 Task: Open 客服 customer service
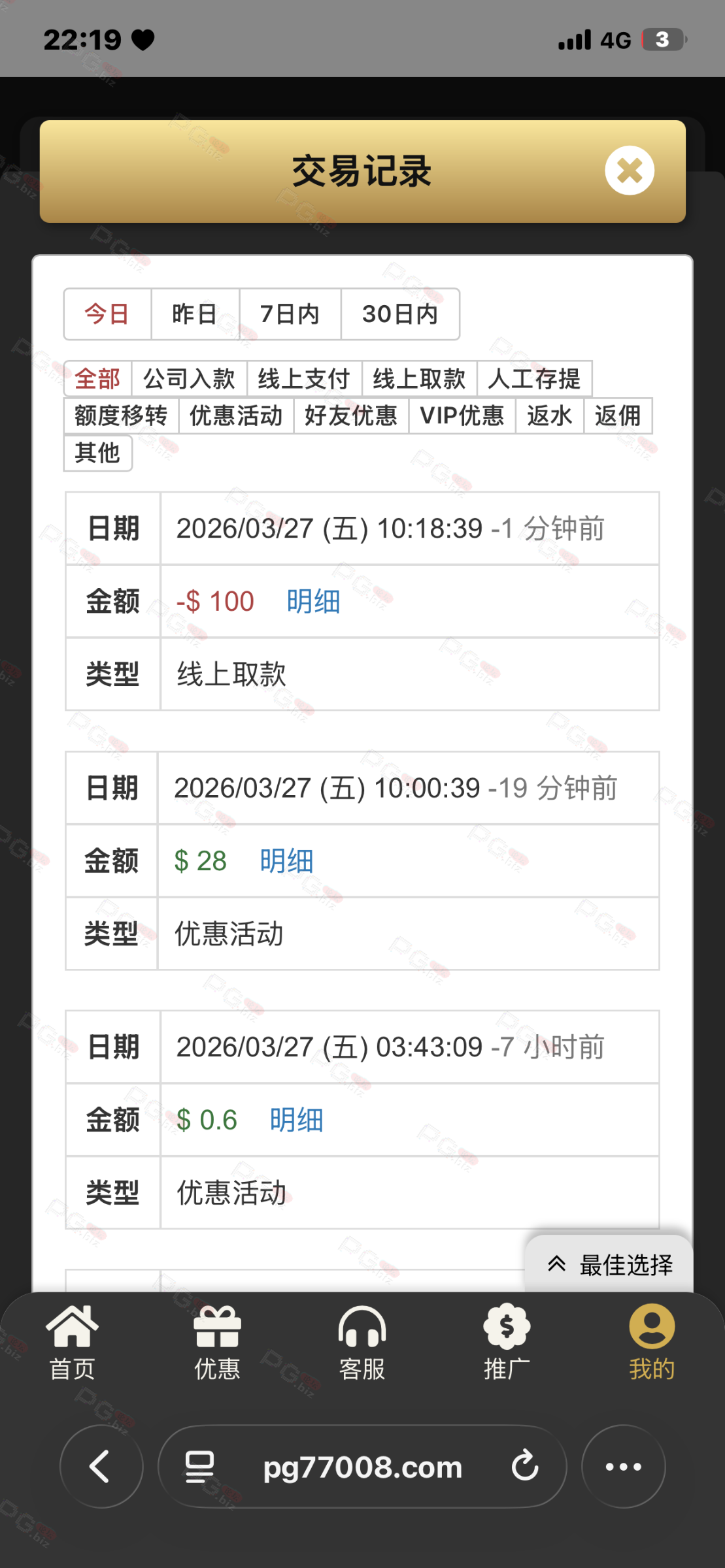pos(362,1343)
